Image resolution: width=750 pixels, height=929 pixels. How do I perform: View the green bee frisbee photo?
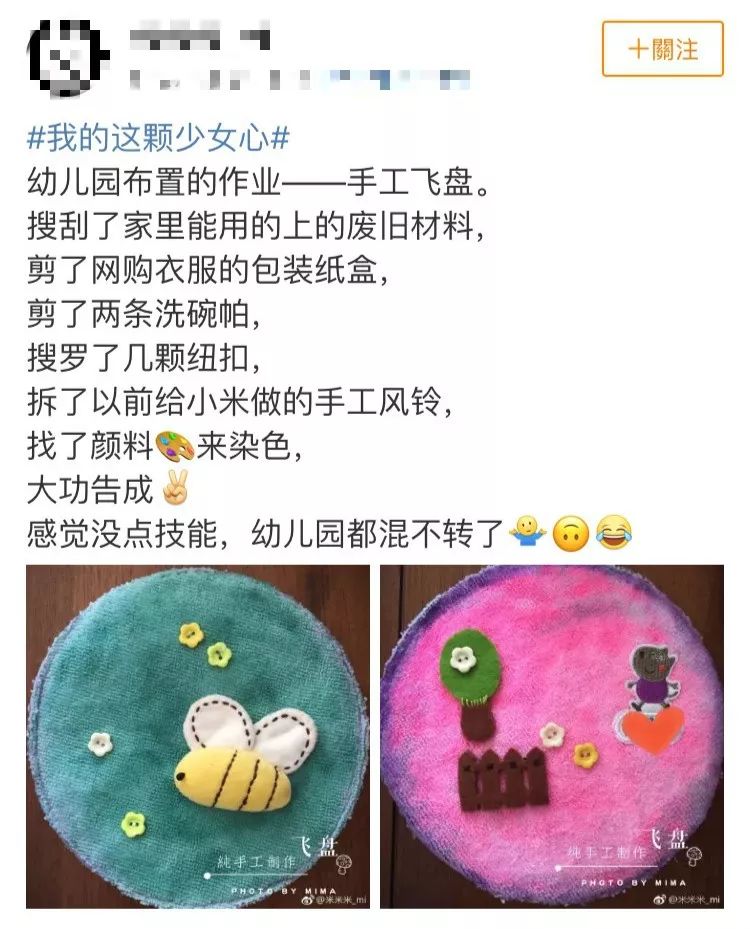(197, 736)
